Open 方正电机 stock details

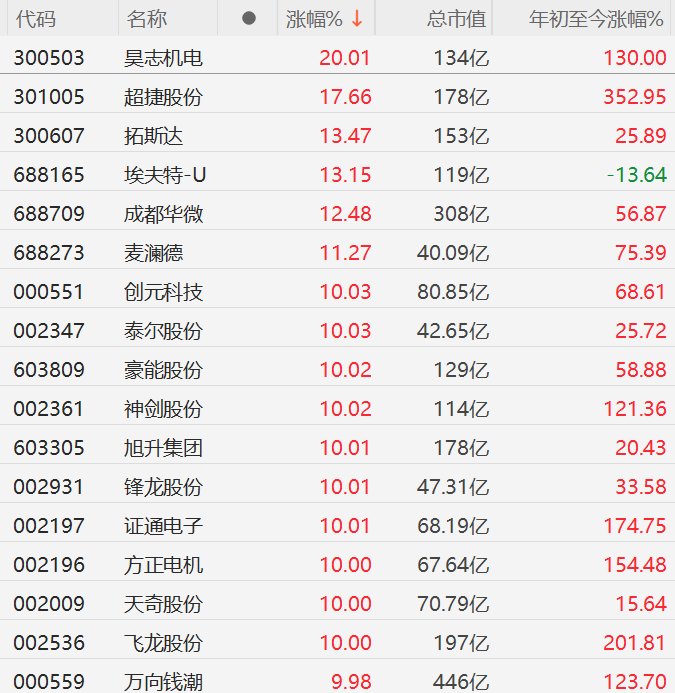pos(165,565)
